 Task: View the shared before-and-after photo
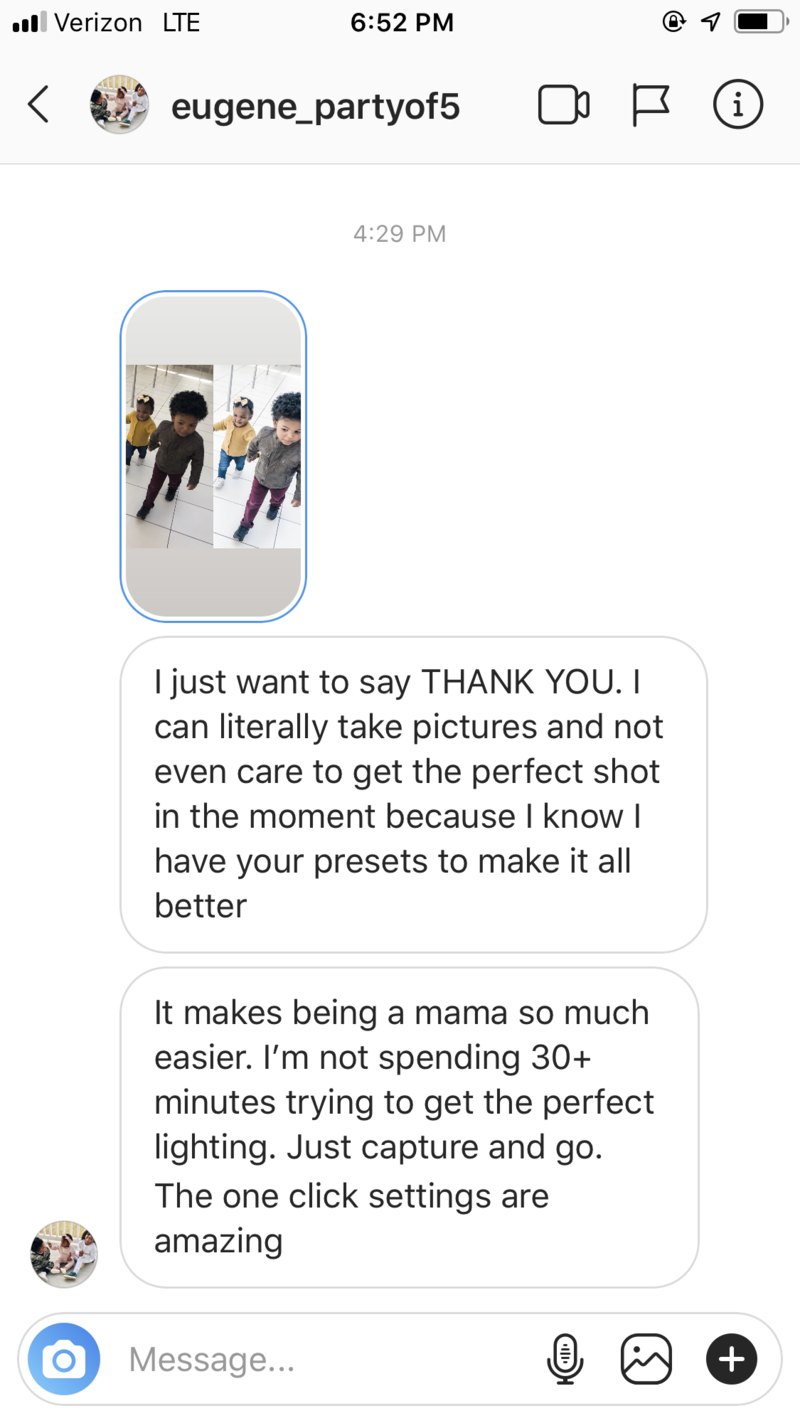(213, 456)
